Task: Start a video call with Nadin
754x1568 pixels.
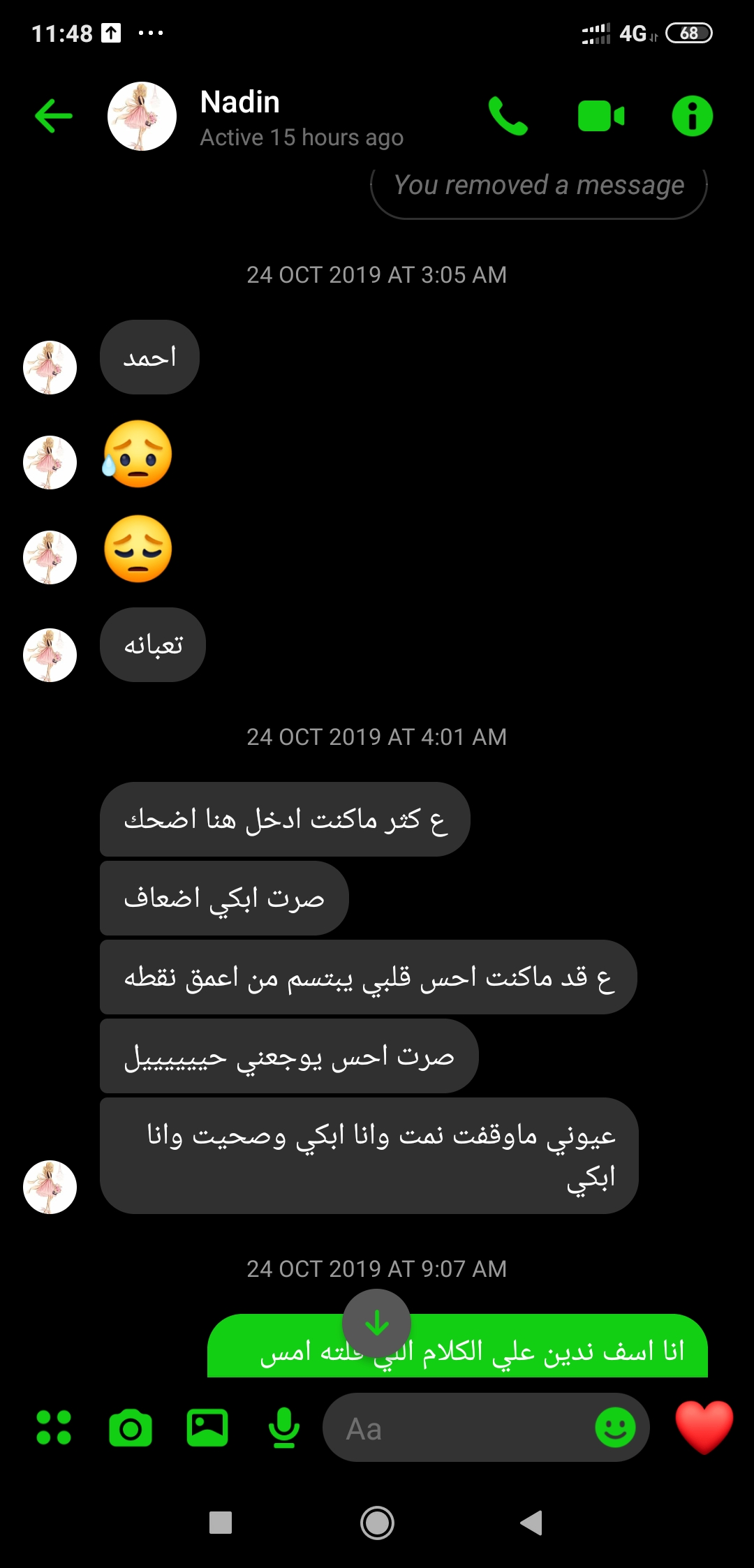Action: (600, 116)
